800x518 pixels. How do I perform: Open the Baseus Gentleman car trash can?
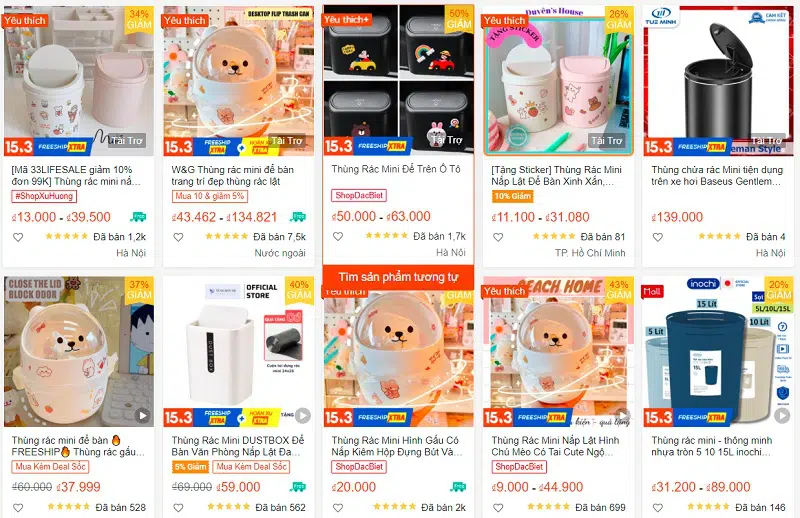tap(717, 176)
